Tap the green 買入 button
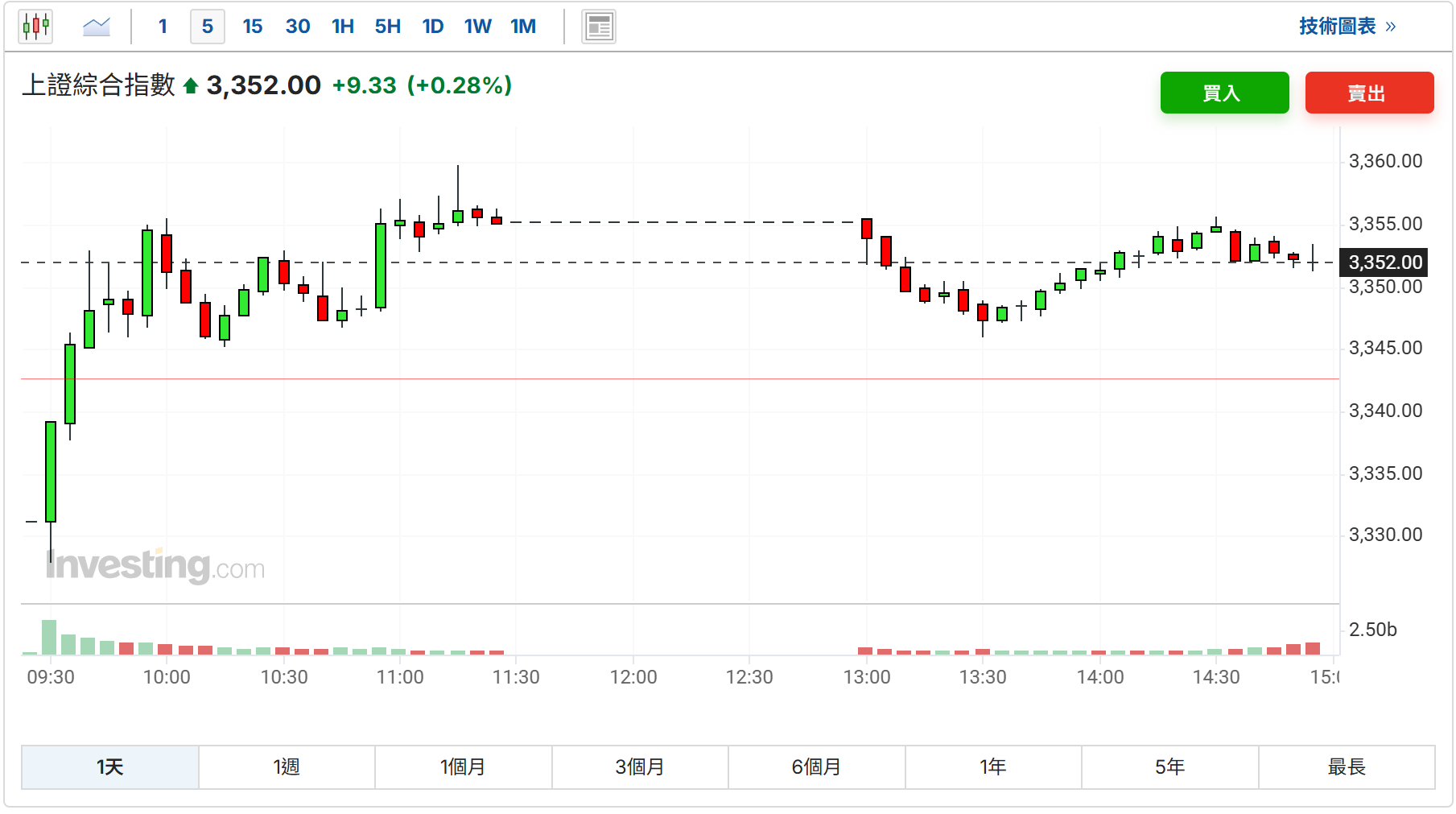 point(1224,93)
